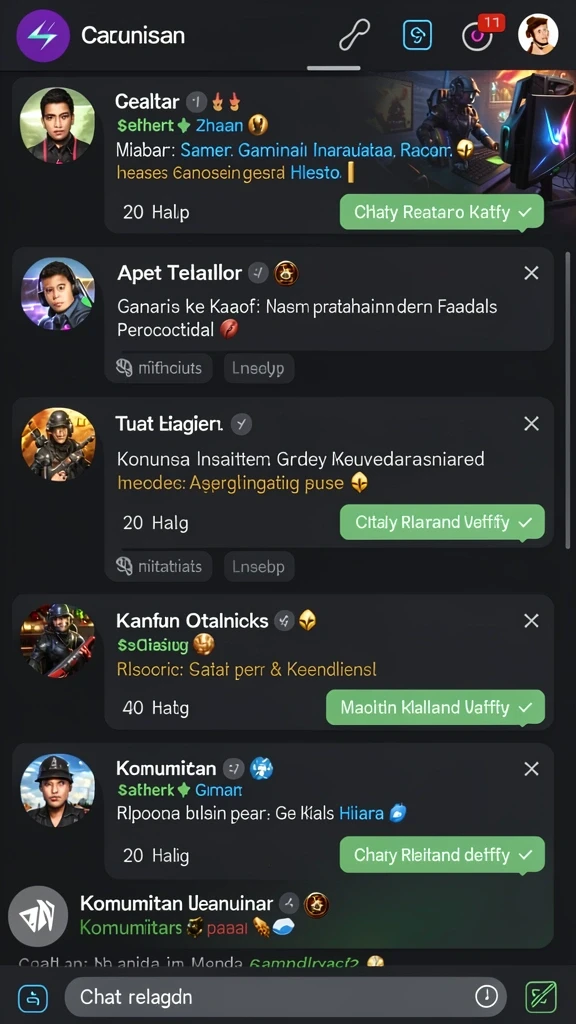Tap the Maoitin Klalland Vafffy button
The width and height of the screenshot is (576, 1024).
(435, 707)
